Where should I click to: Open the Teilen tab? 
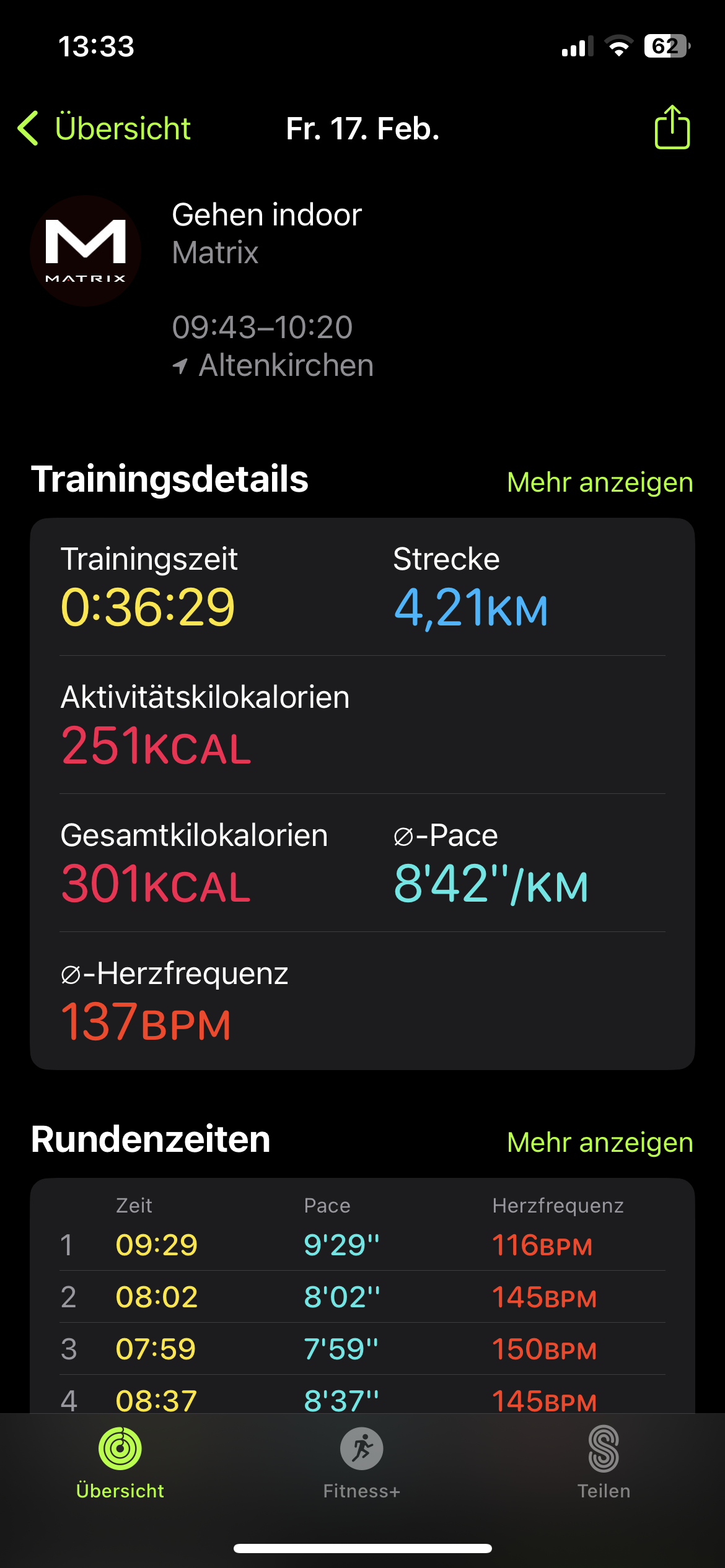[604, 1462]
